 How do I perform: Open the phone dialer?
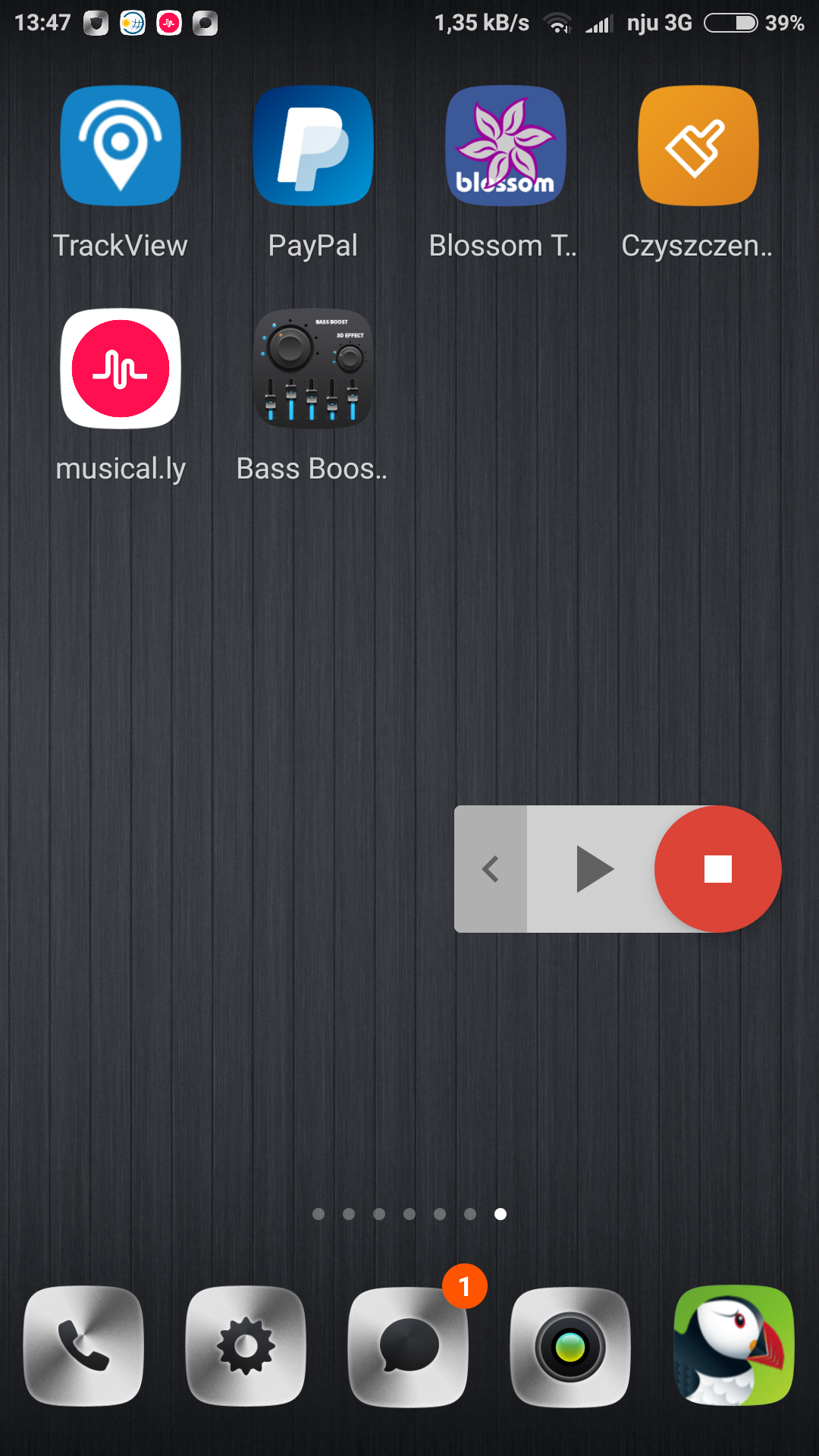click(x=83, y=1346)
